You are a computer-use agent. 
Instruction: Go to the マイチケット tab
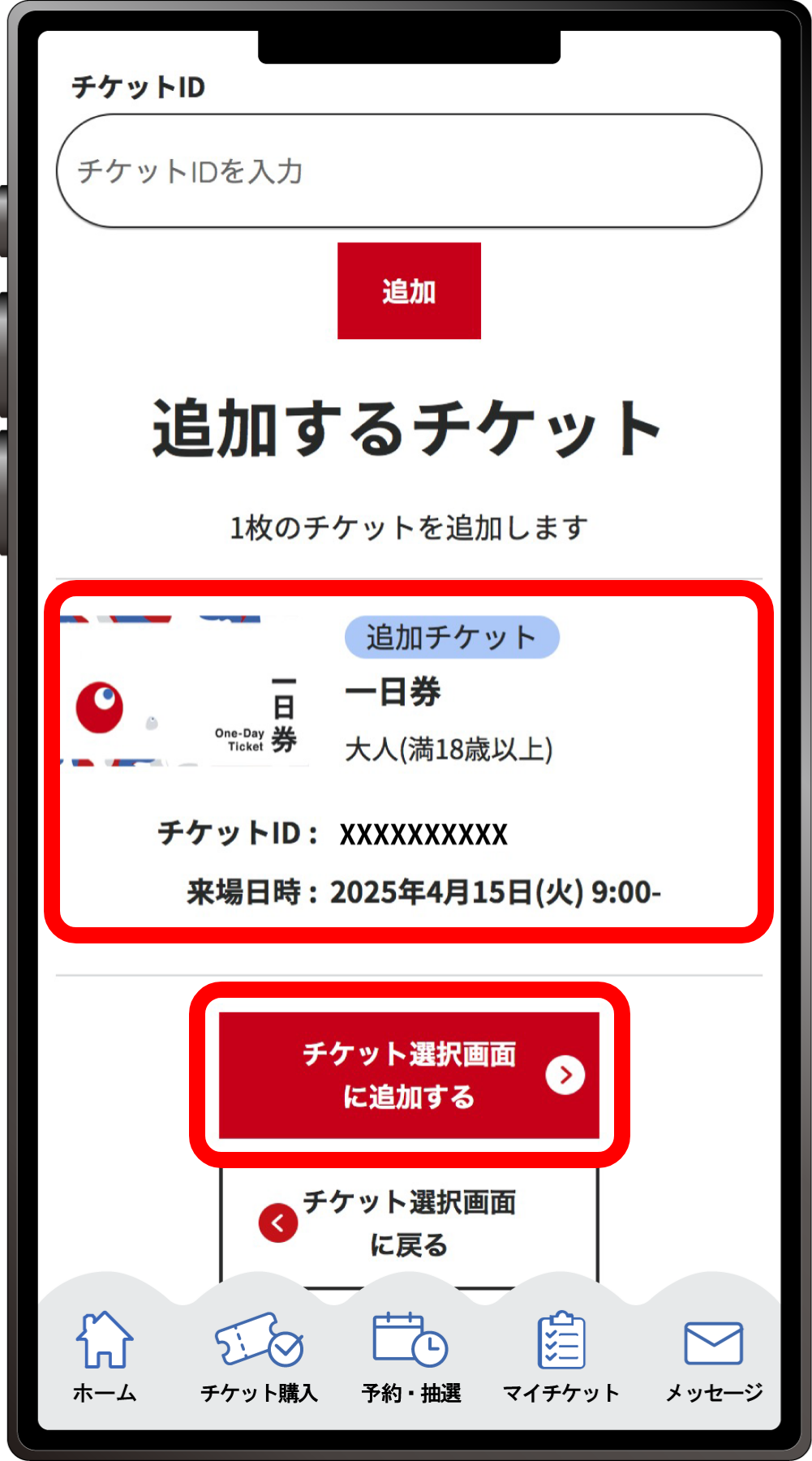click(x=561, y=1356)
